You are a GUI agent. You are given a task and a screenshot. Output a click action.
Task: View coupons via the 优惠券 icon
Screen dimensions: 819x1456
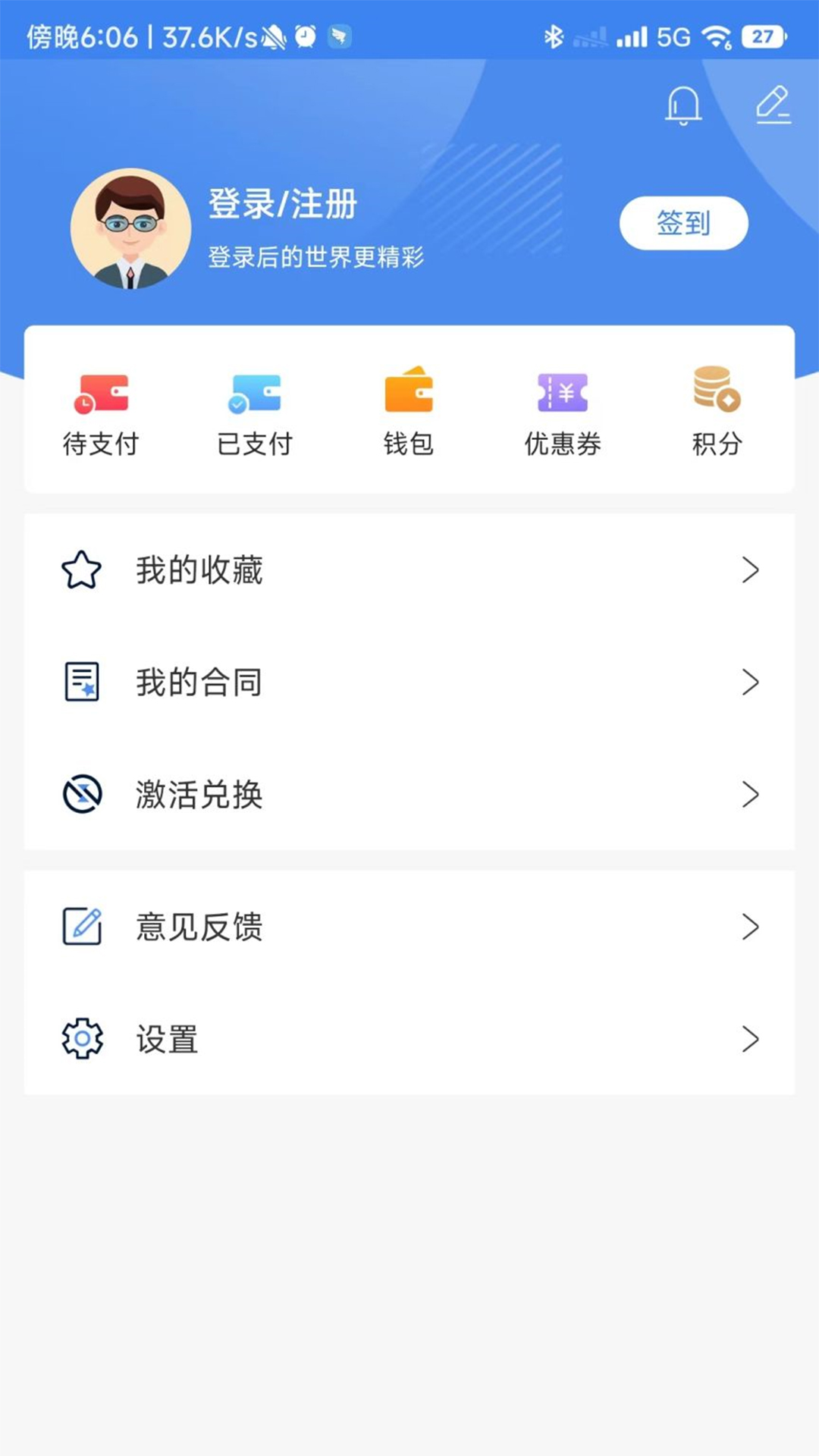[562, 393]
